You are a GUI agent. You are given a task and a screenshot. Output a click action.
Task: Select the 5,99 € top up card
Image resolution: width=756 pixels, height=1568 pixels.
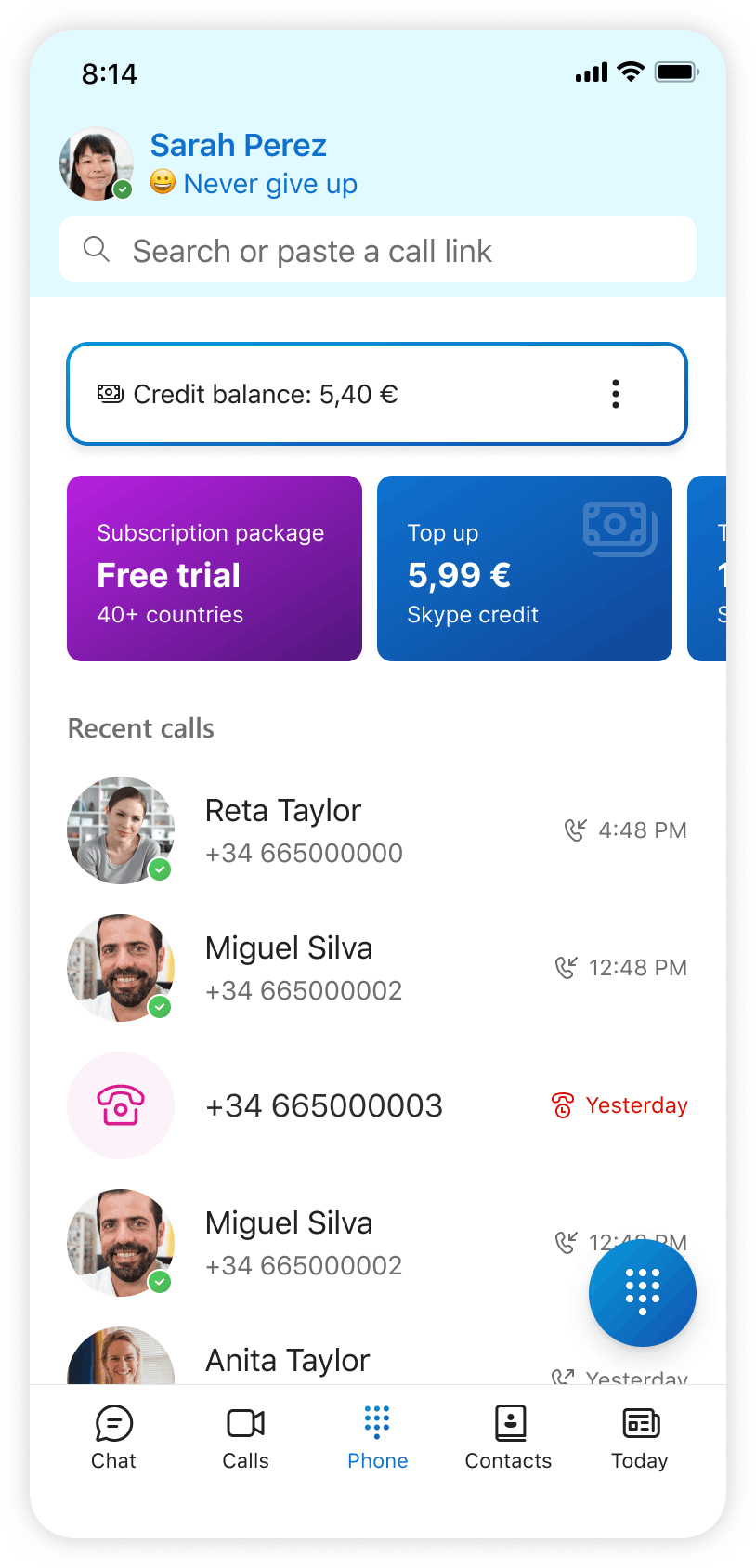(x=525, y=568)
